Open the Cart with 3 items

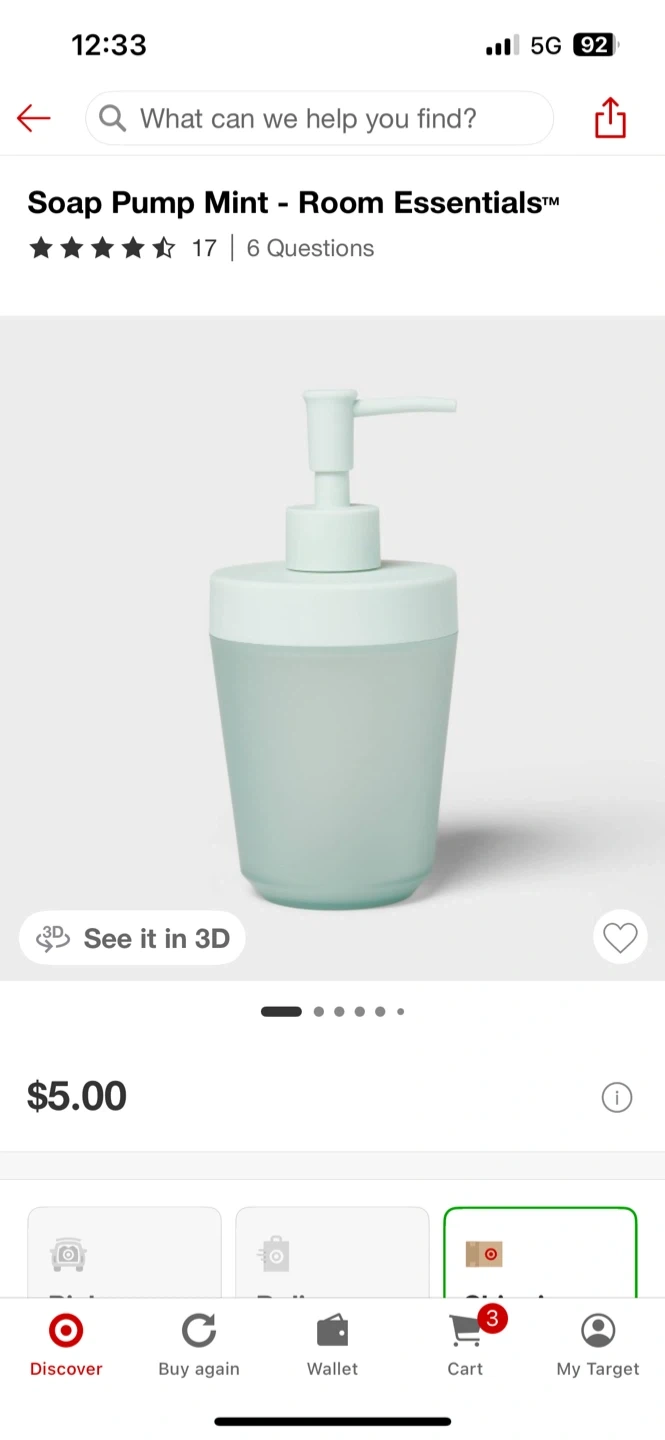tap(465, 1345)
